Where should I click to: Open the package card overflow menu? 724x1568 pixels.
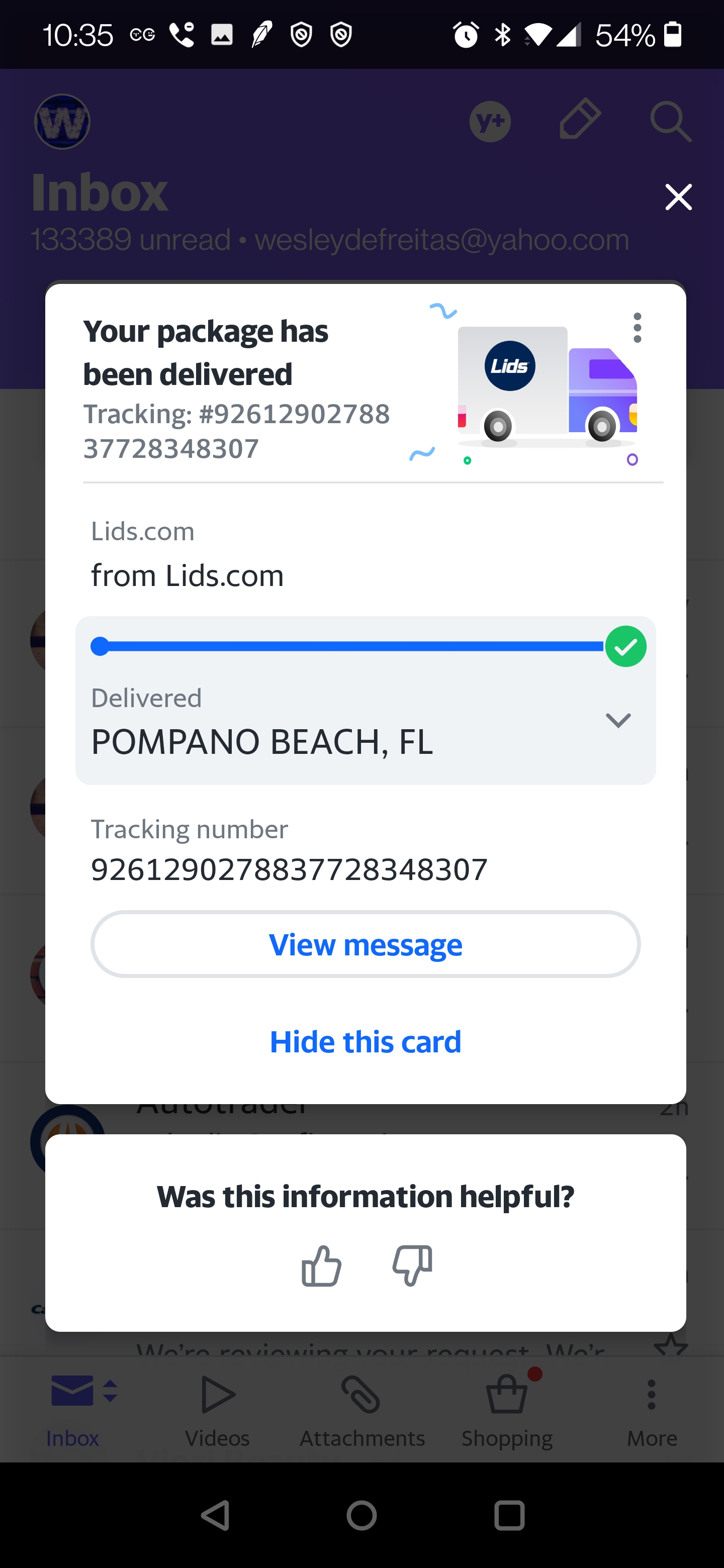(x=637, y=328)
